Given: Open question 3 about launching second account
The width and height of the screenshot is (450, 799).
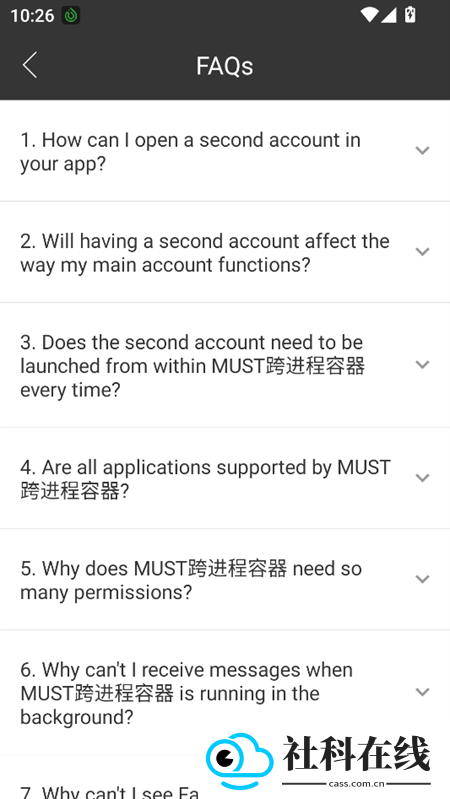Looking at the screenshot, I should click(x=225, y=365).
